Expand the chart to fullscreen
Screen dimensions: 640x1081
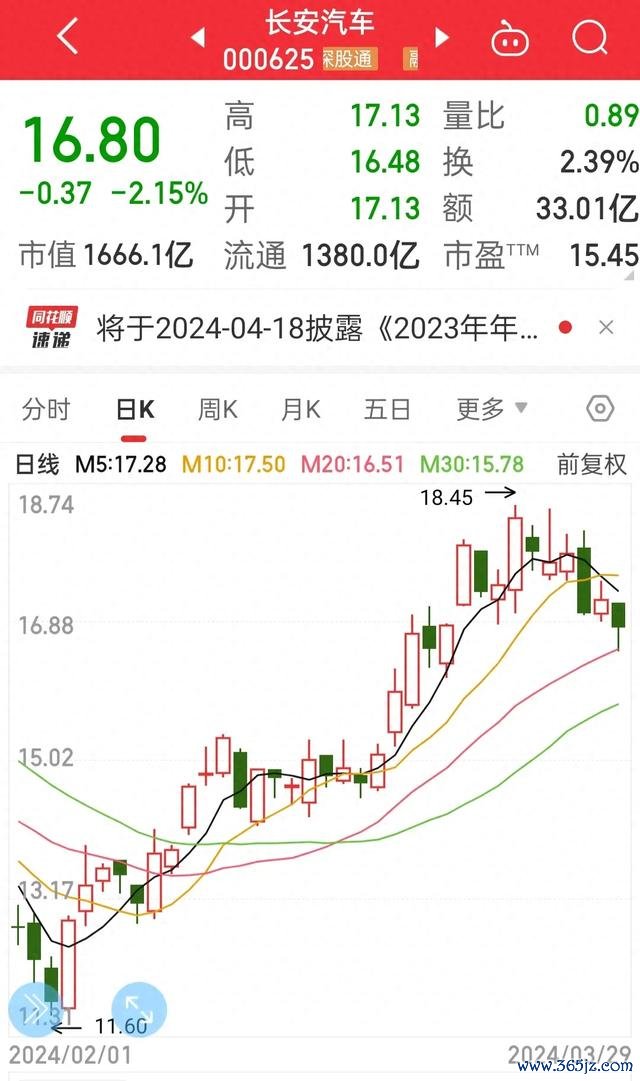tap(139, 1009)
